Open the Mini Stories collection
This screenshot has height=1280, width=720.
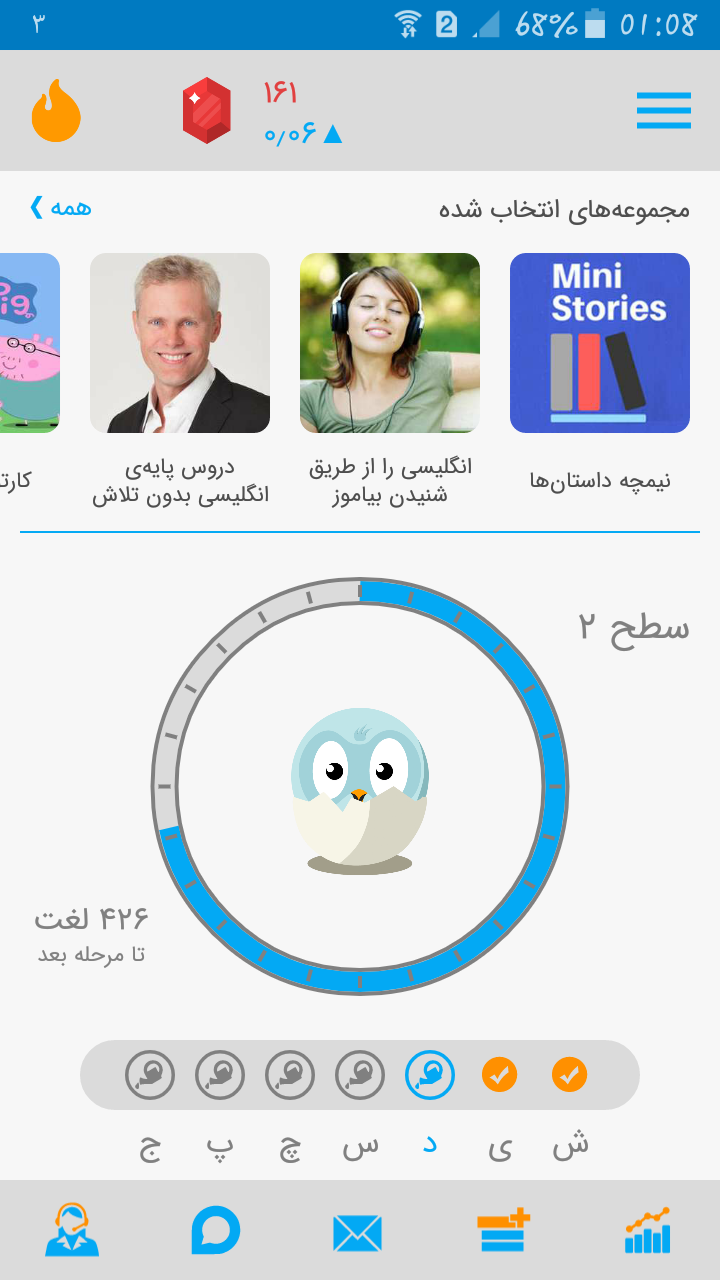pyautogui.click(x=600, y=343)
